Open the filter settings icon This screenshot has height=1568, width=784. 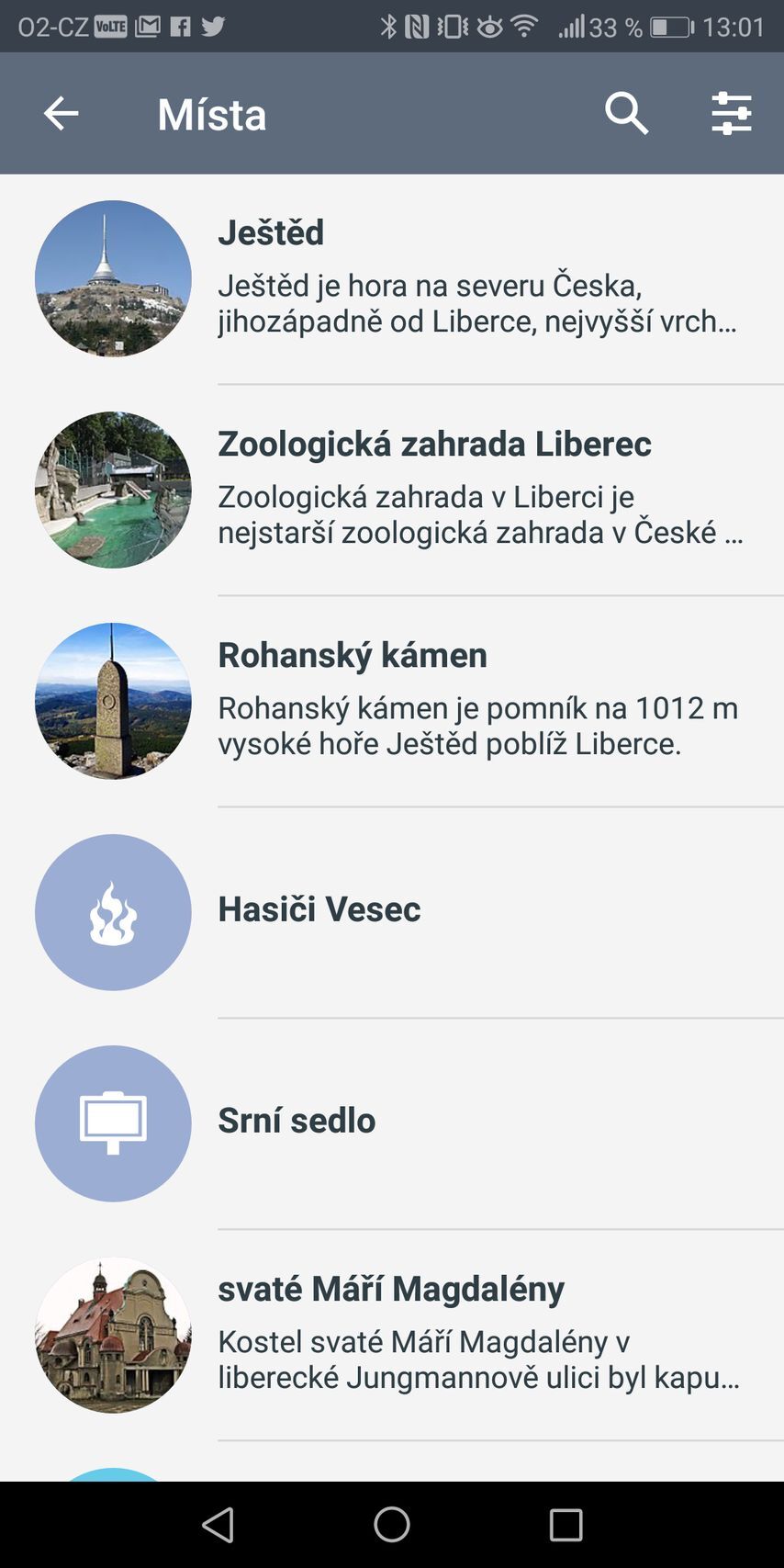click(x=732, y=114)
